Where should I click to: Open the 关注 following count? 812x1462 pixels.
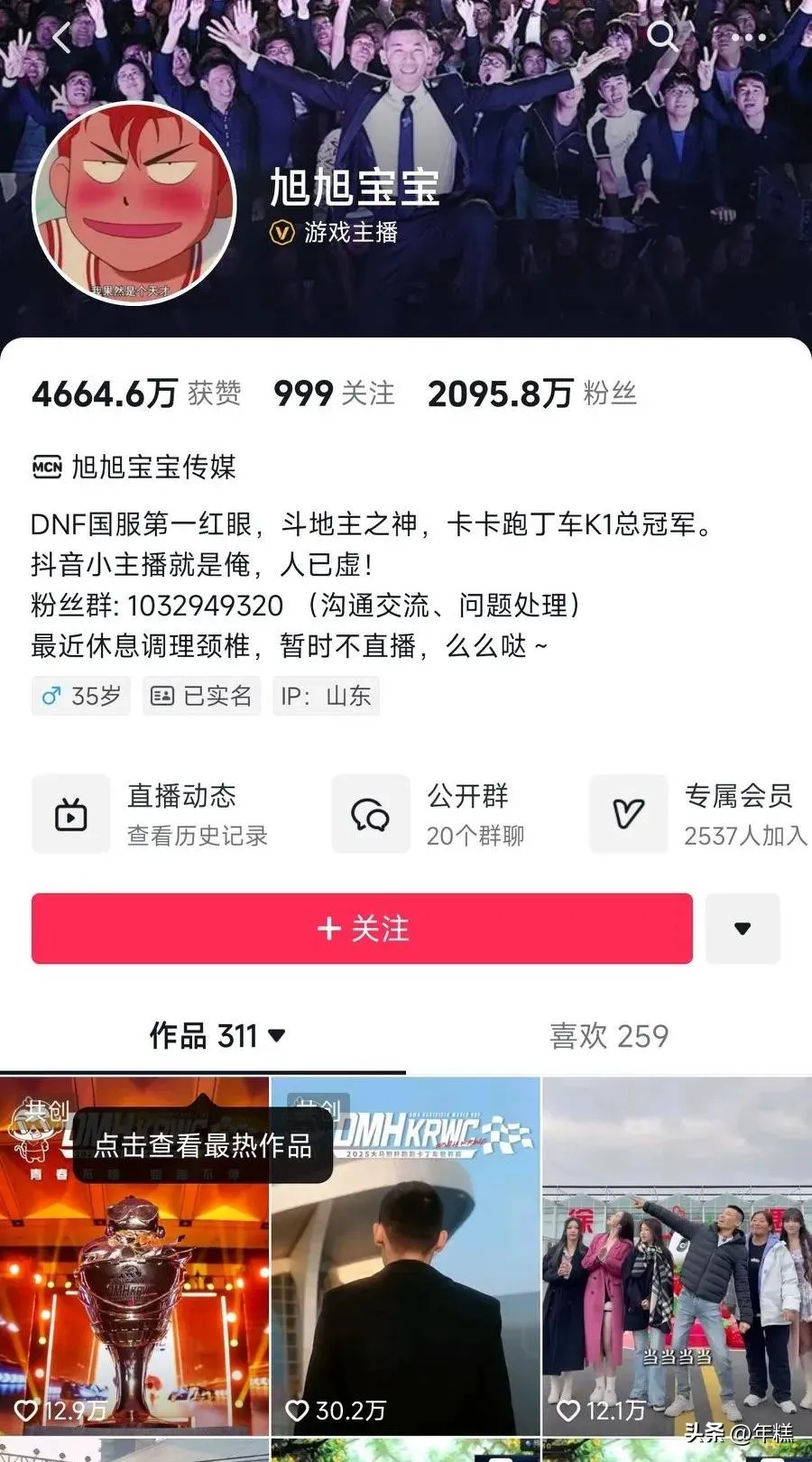pyautogui.click(x=334, y=393)
